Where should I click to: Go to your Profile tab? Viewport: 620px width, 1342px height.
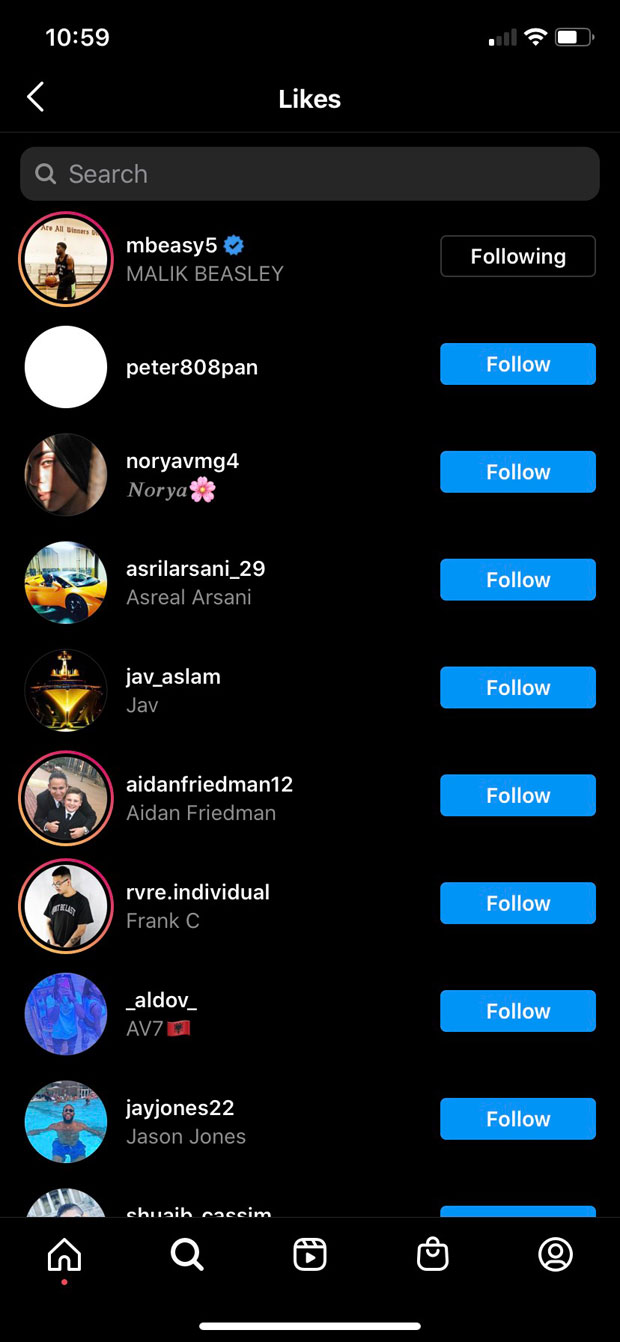click(x=555, y=1254)
